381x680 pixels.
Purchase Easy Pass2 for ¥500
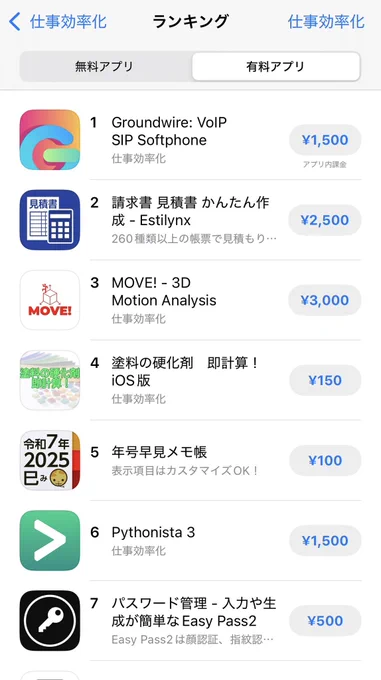(325, 621)
